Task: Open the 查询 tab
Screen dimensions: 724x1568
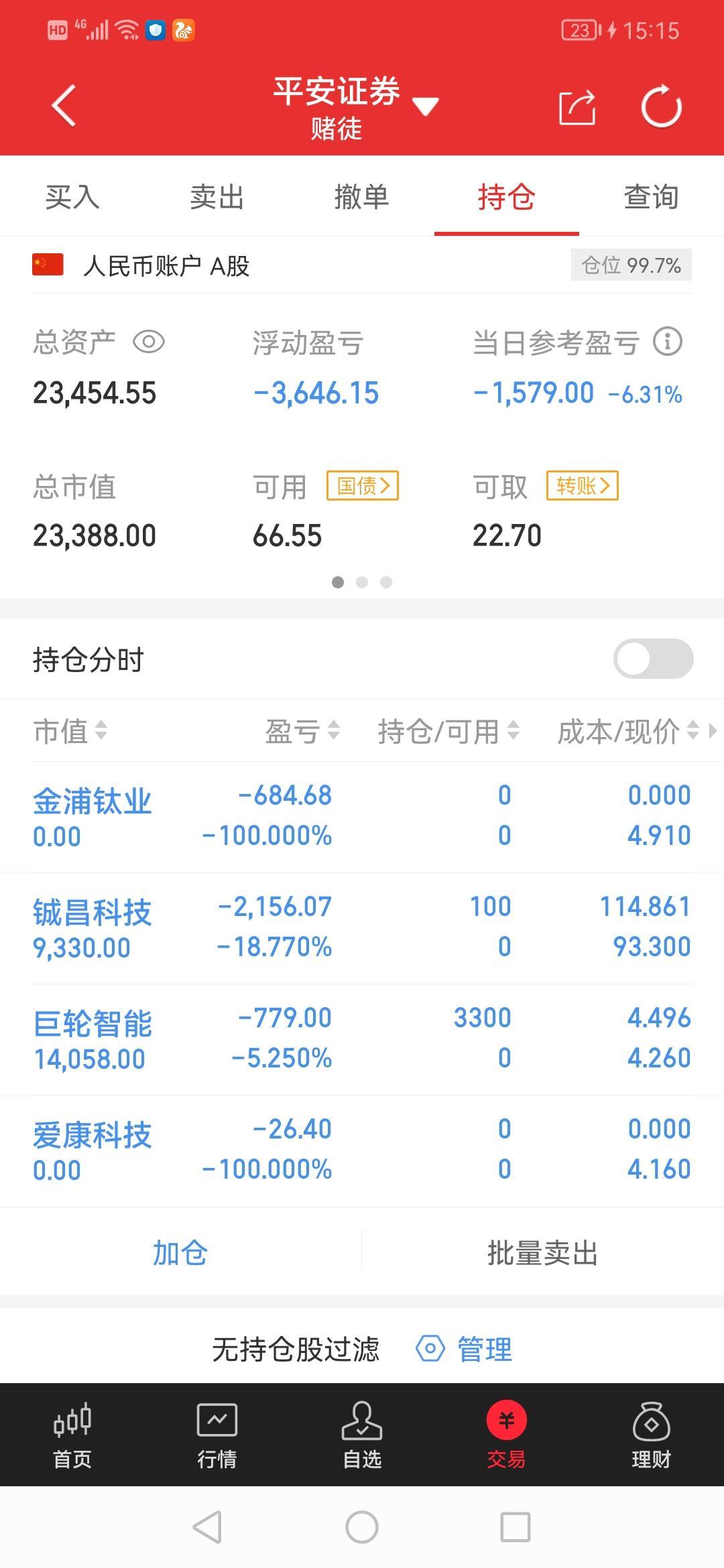Action: [x=652, y=197]
